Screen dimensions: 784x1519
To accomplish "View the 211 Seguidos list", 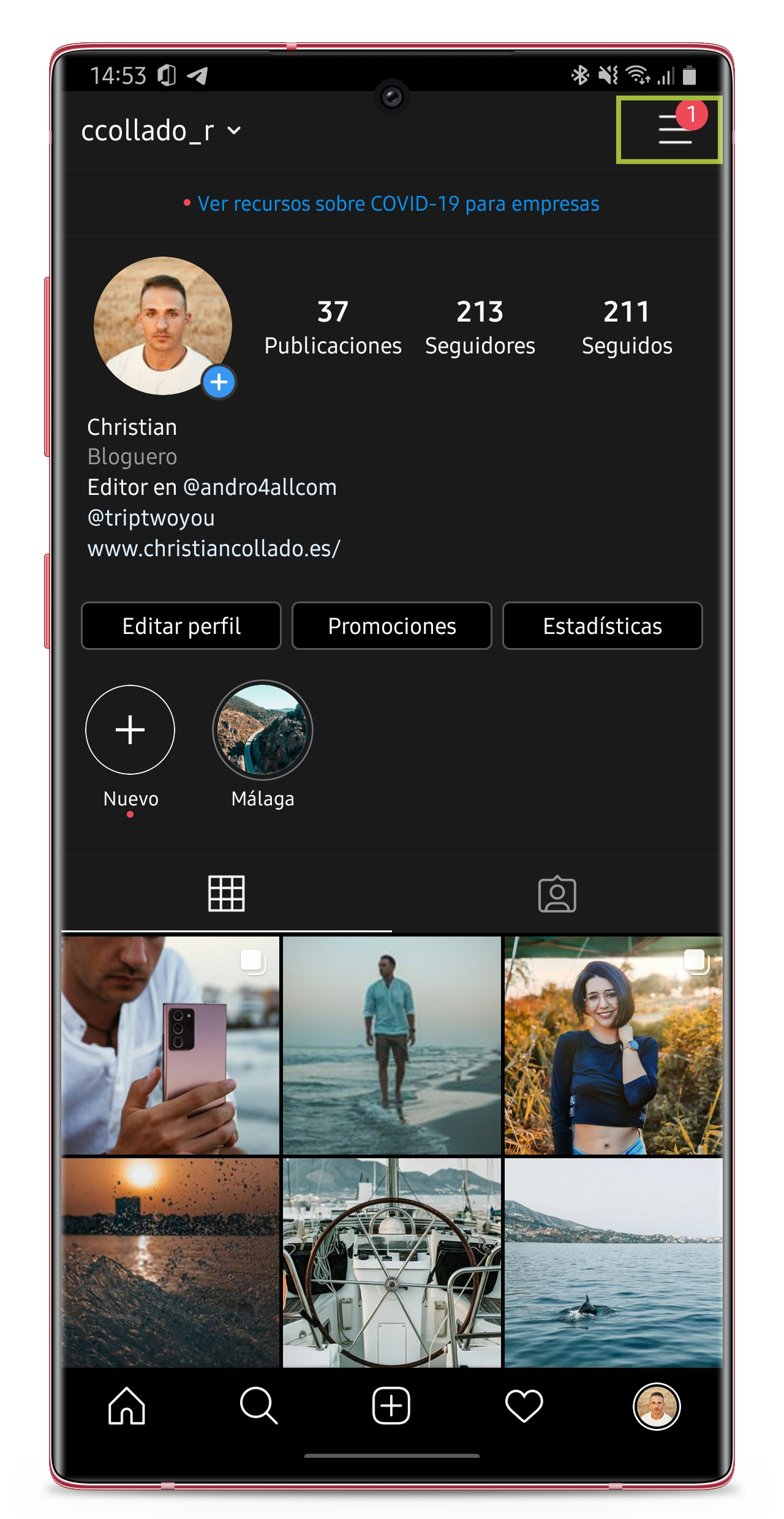I will coord(627,328).
